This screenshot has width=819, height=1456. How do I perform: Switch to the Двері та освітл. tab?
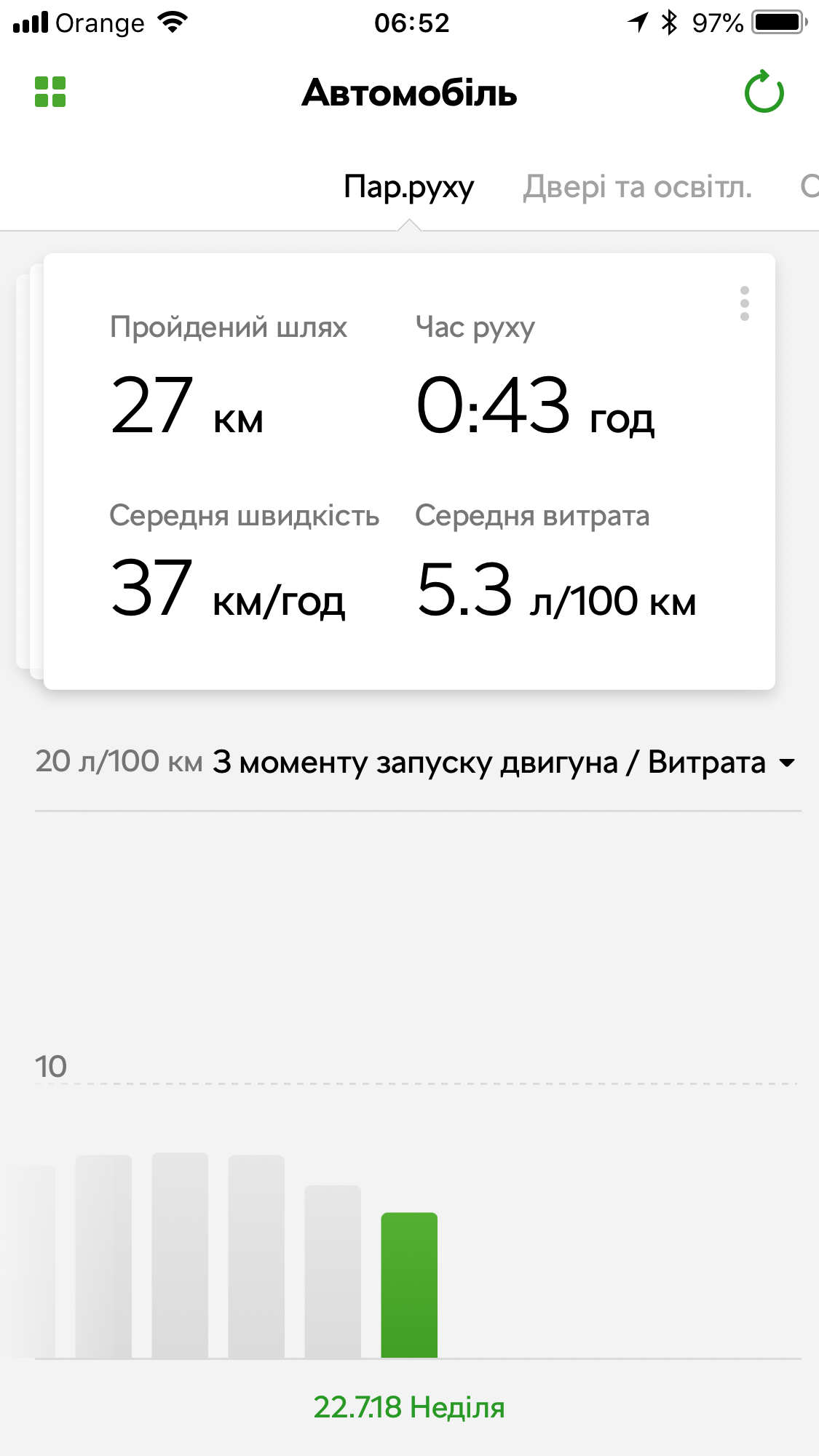pyautogui.click(x=637, y=187)
